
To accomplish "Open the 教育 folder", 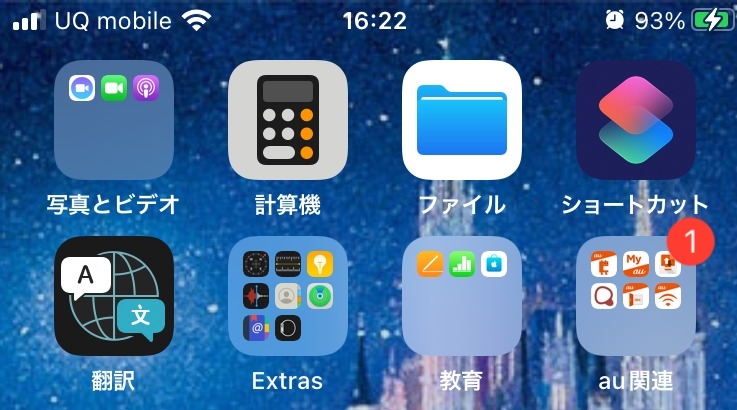I will [461, 296].
